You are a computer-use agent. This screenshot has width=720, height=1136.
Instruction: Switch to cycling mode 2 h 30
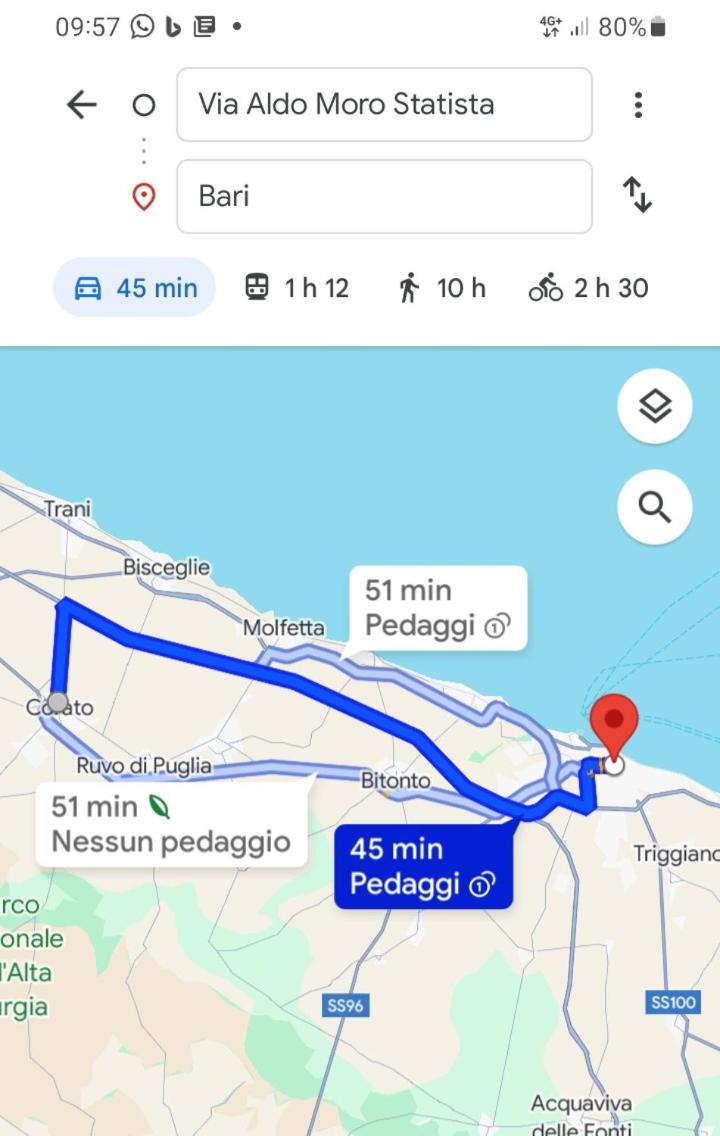(x=589, y=288)
